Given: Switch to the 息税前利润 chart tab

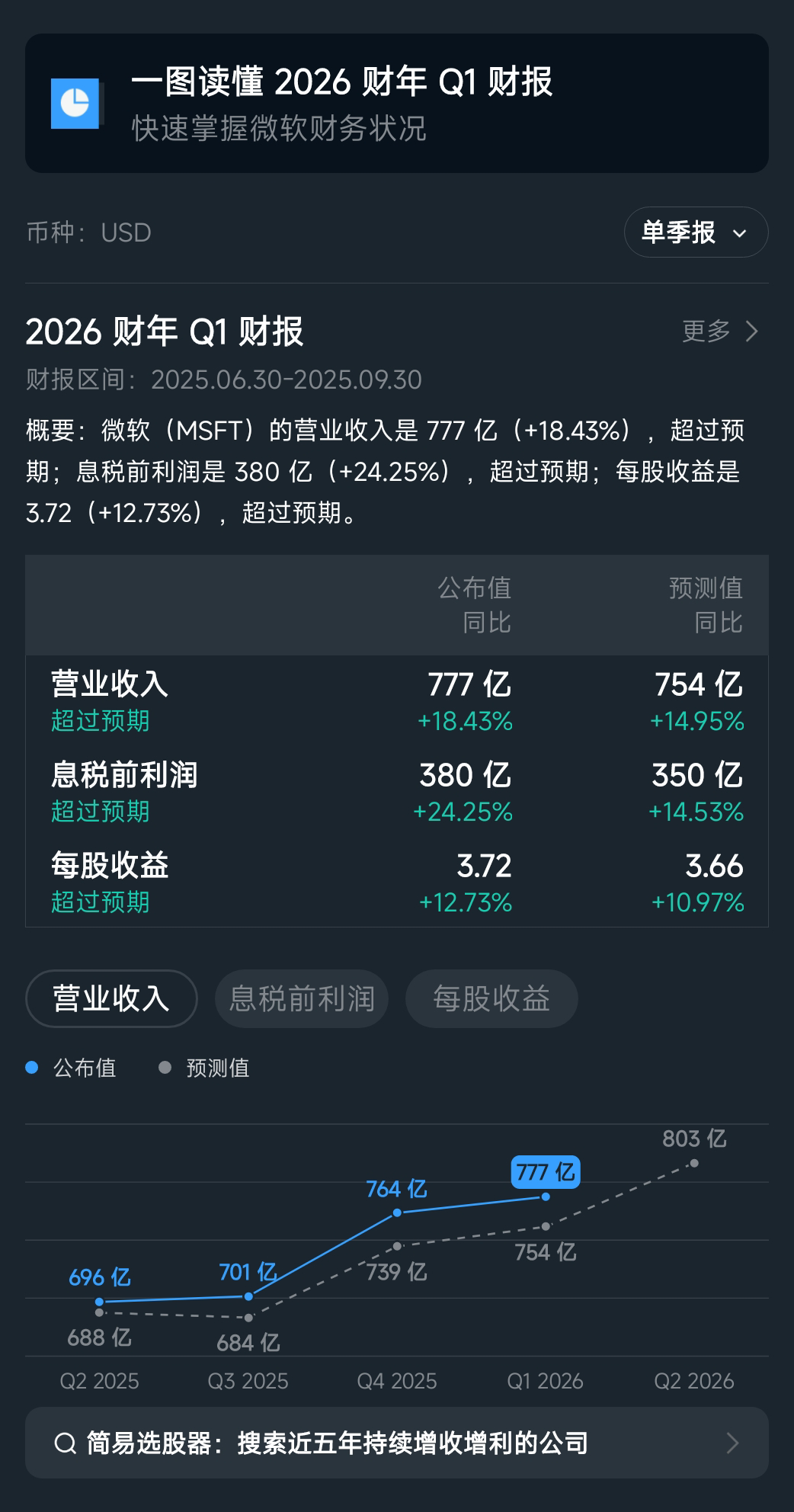Looking at the screenshot, I should coord(302,998).
